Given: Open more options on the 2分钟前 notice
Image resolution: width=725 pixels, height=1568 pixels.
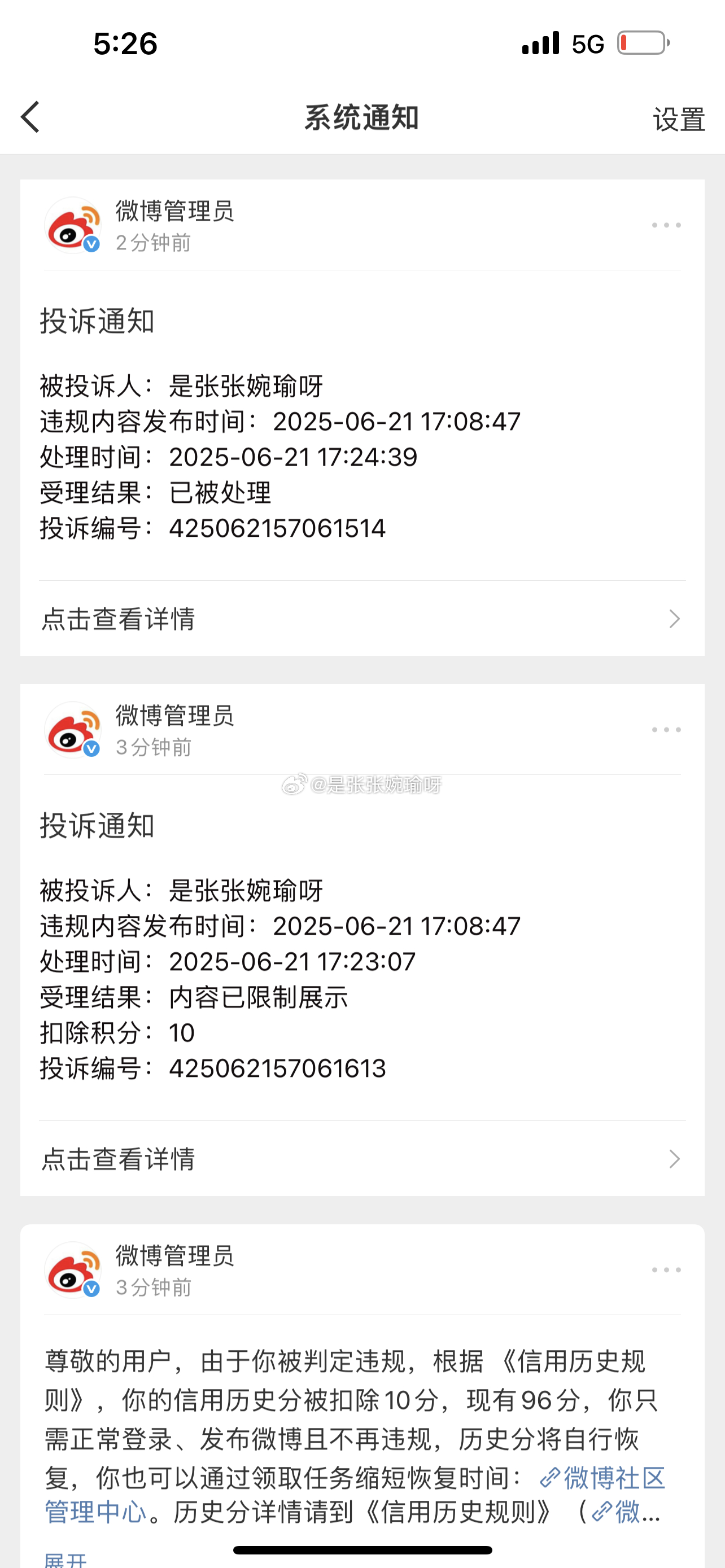Looking at the screenshot, I should [x=666, y=225].
